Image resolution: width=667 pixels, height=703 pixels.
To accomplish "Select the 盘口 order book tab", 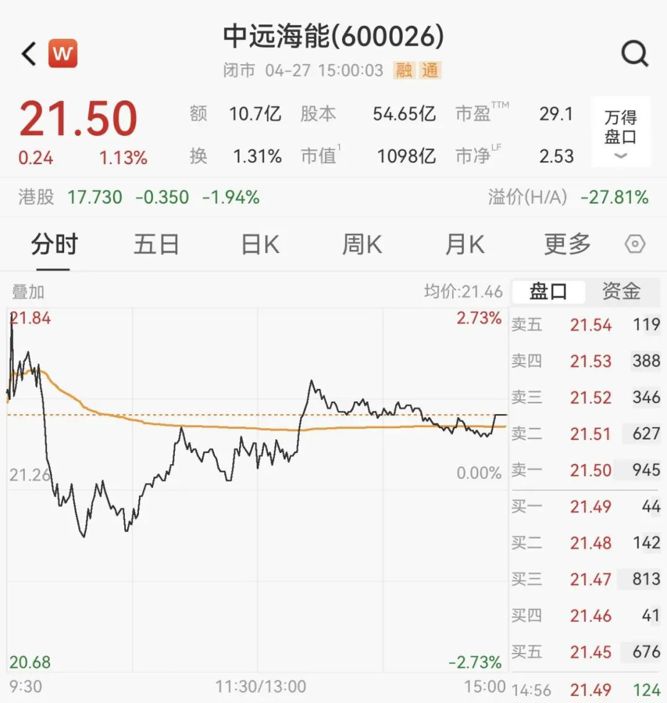I will tap(548, 292).
